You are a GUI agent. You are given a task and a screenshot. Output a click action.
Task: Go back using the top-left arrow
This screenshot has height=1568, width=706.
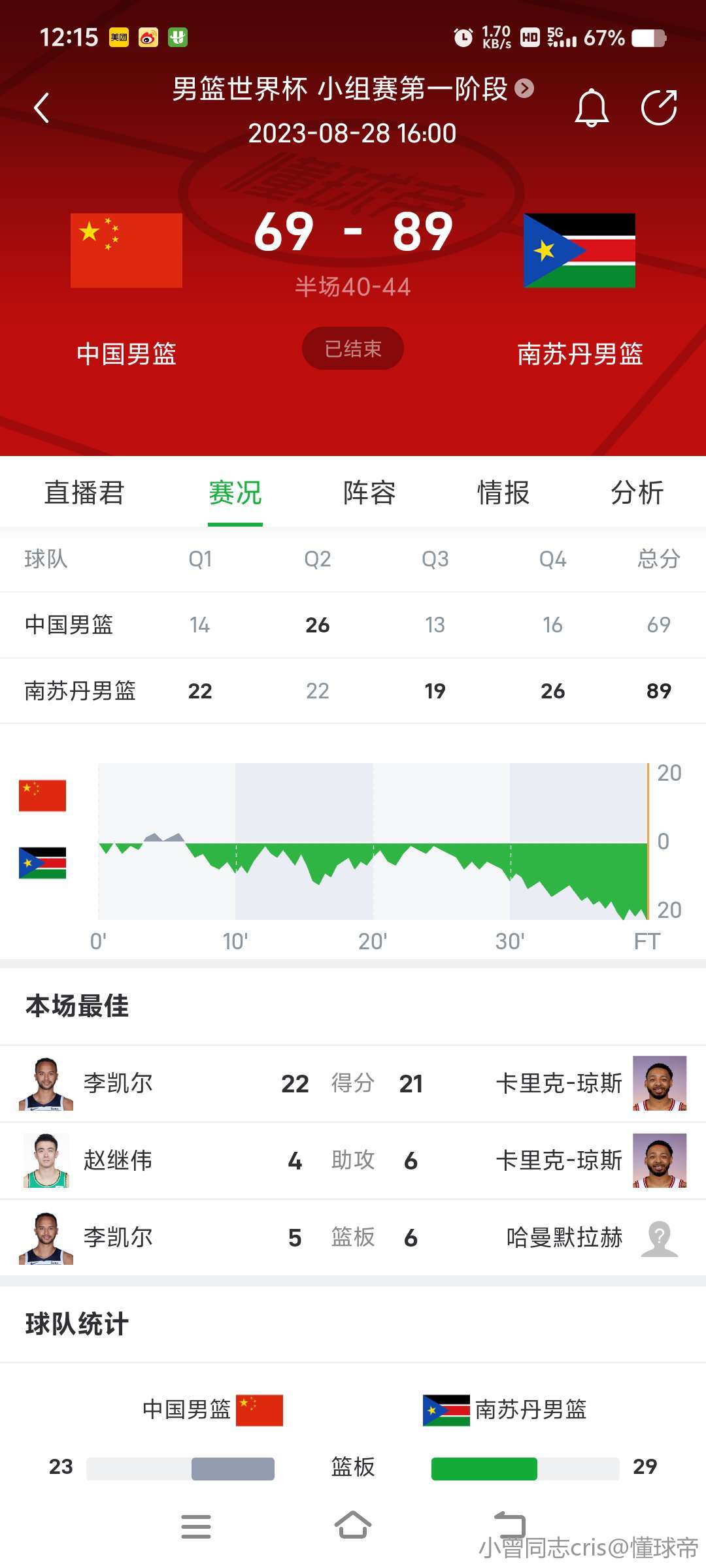42,108
